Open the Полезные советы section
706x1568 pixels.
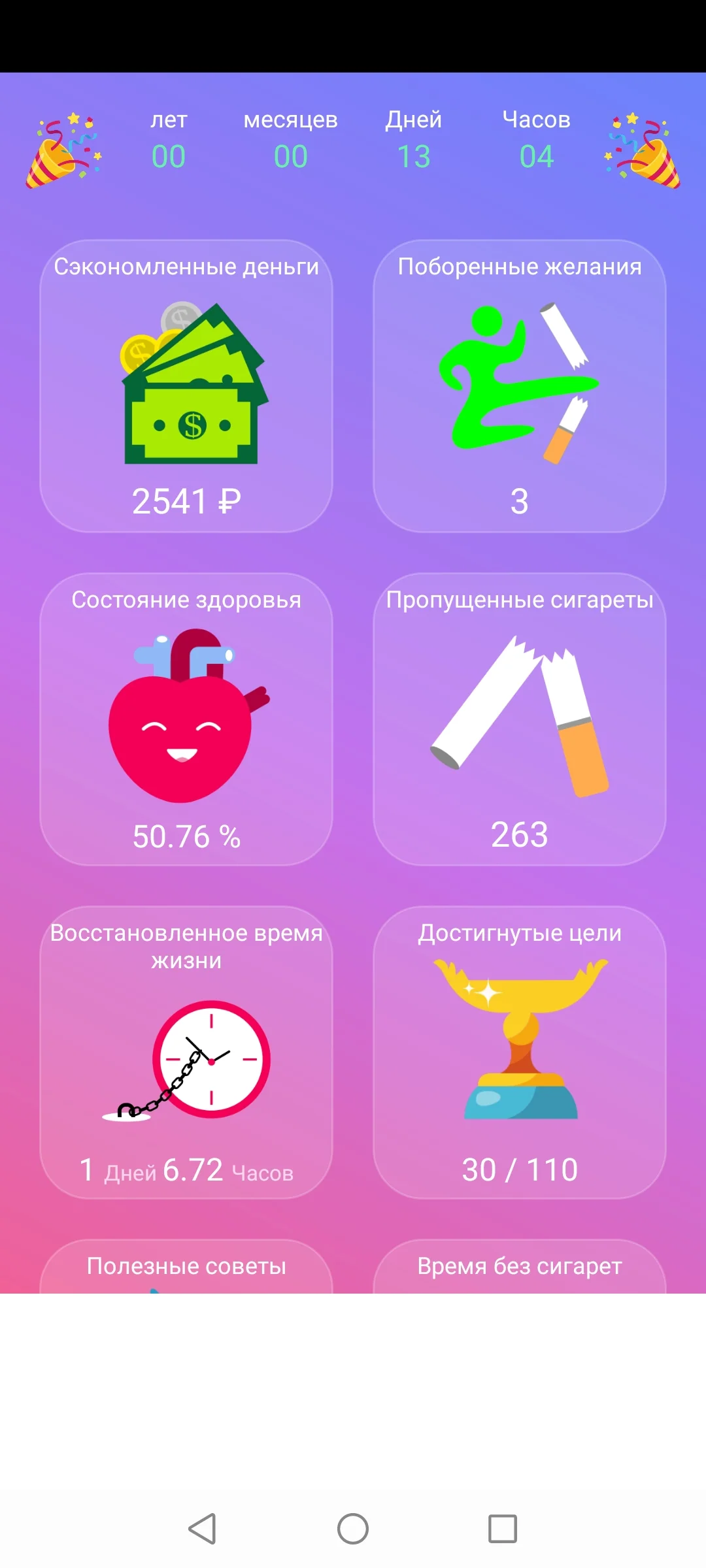[x=186, y=1267]
